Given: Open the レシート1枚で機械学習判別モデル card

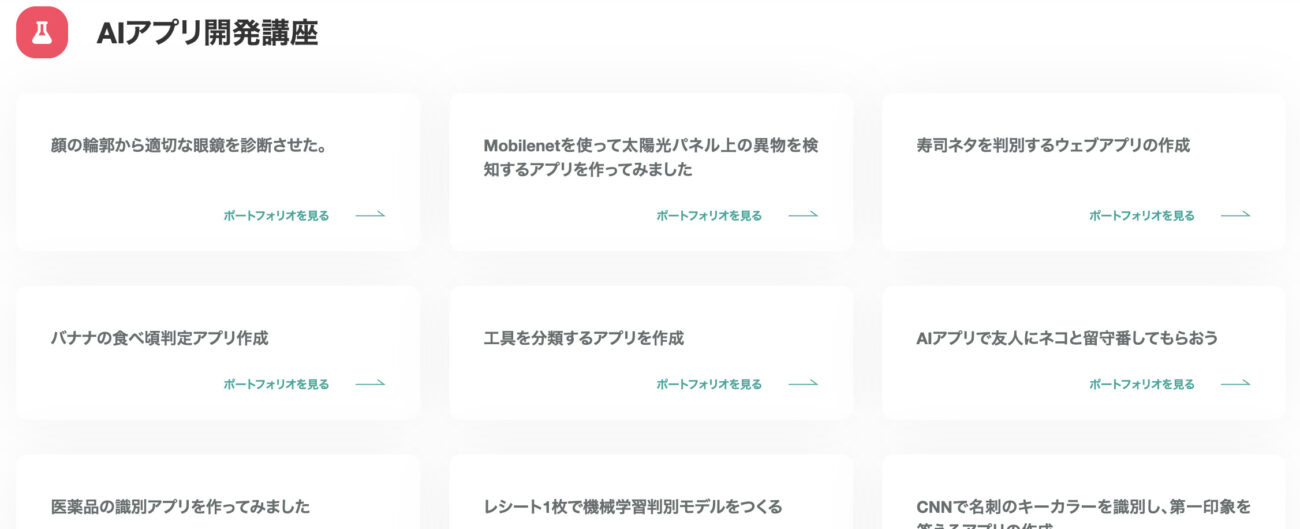Looking at the screenshot, I should [633, 507].
